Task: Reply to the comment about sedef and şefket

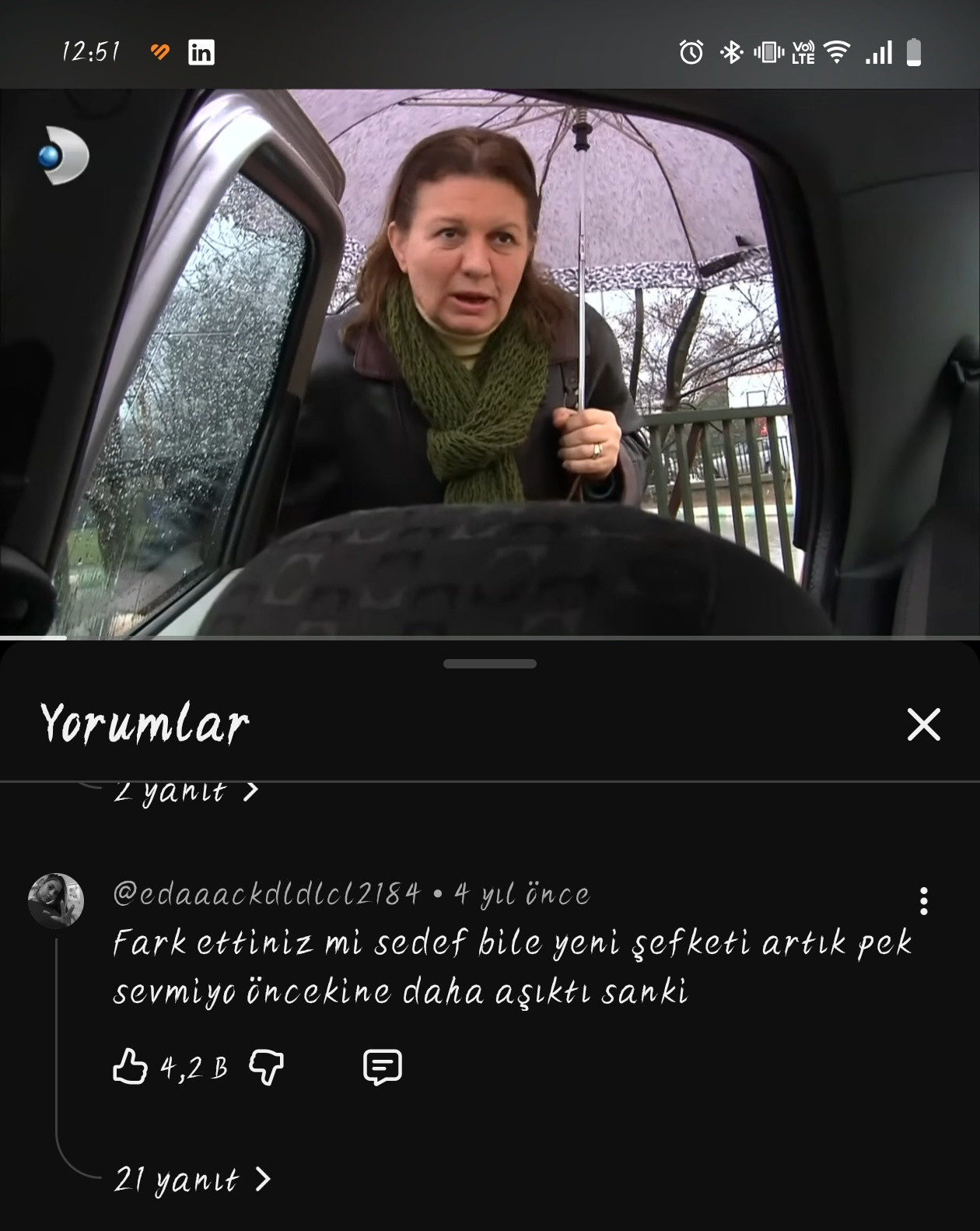Action: click(382, 1066)
